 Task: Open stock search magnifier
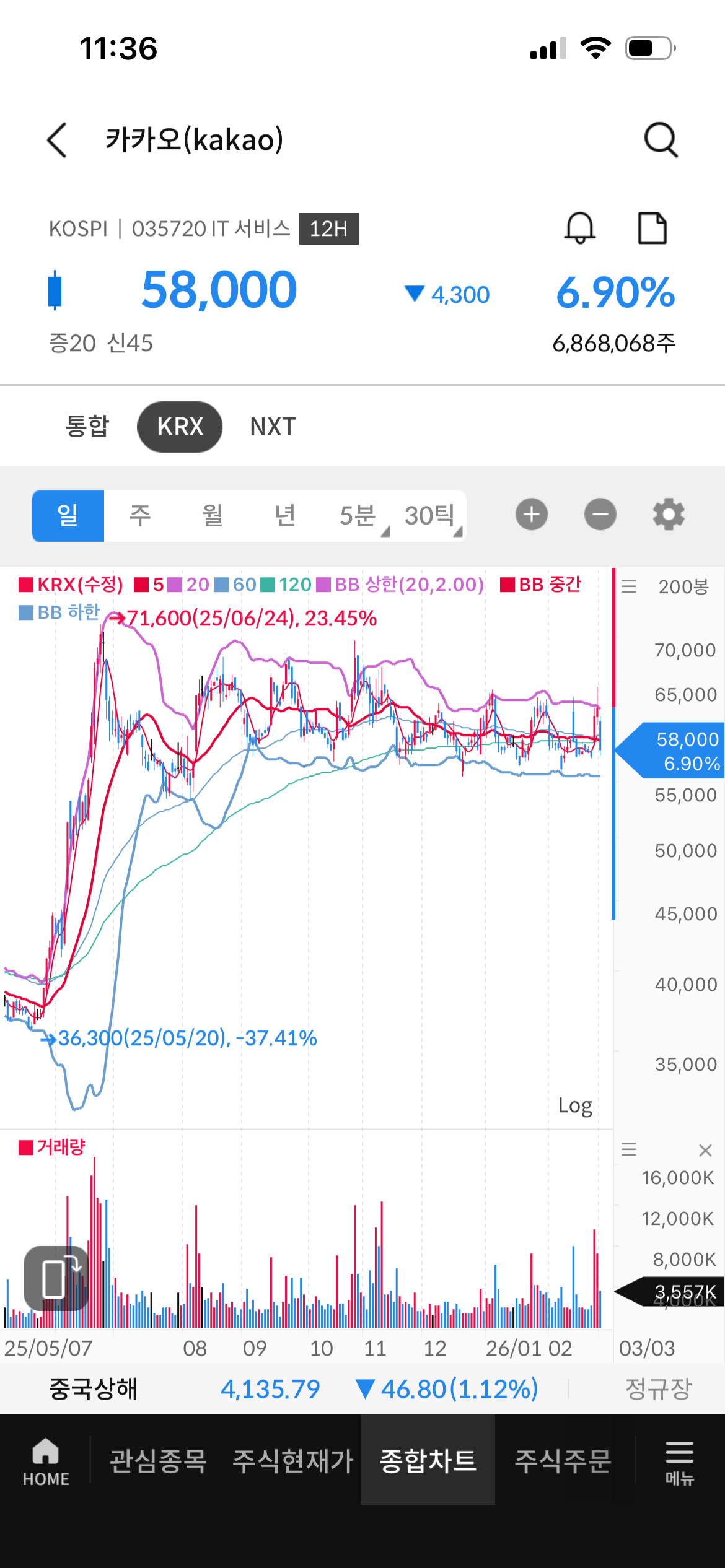(x=661, y=140)
